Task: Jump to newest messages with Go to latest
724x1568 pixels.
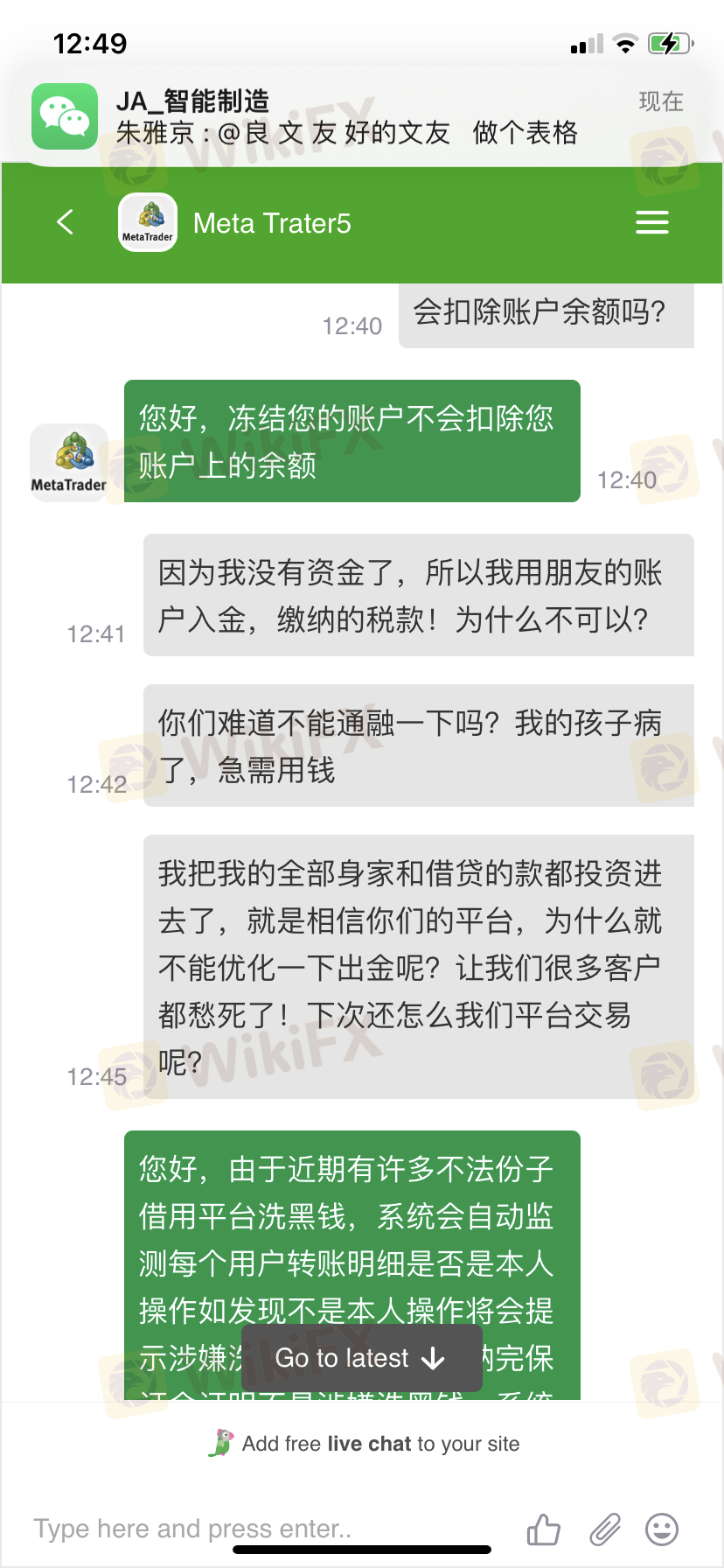Action: [361, 1358]
